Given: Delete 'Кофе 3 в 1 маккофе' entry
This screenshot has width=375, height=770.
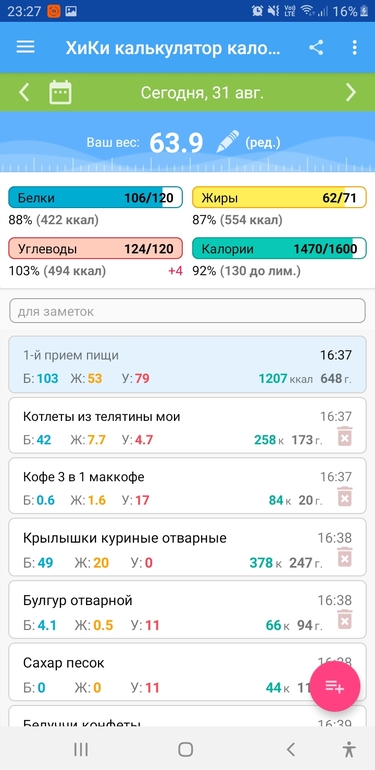Looking at the screenshot, I should [x=345, y=496].
